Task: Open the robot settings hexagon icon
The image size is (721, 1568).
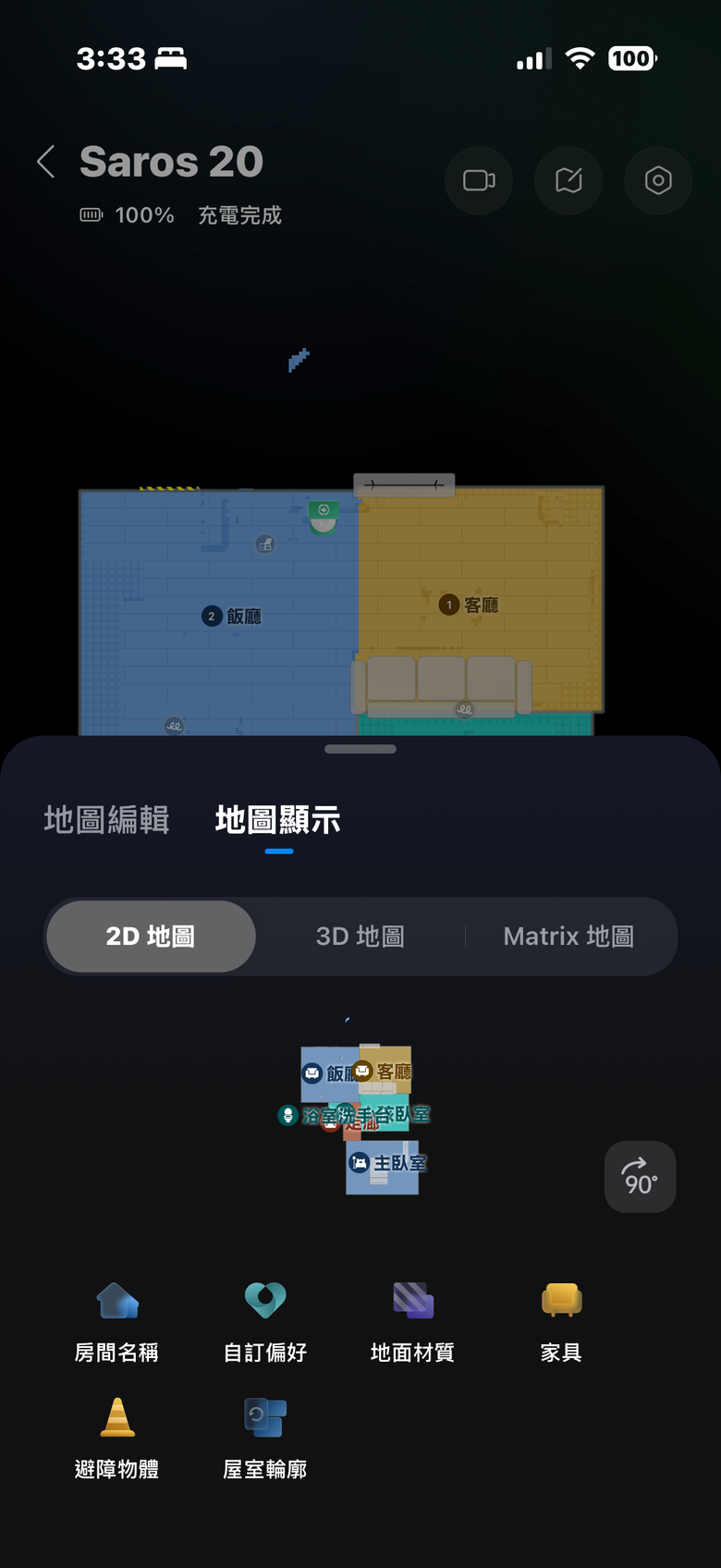Action: pyautogui.click(x=657, y=180)
